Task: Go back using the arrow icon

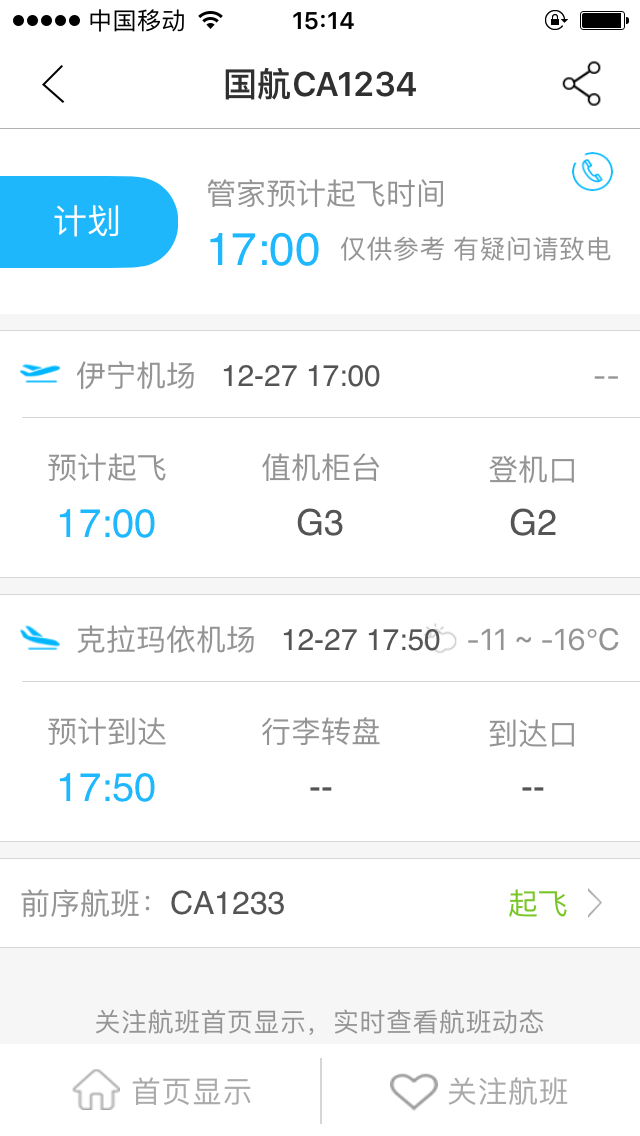Action: pos(54,85)
